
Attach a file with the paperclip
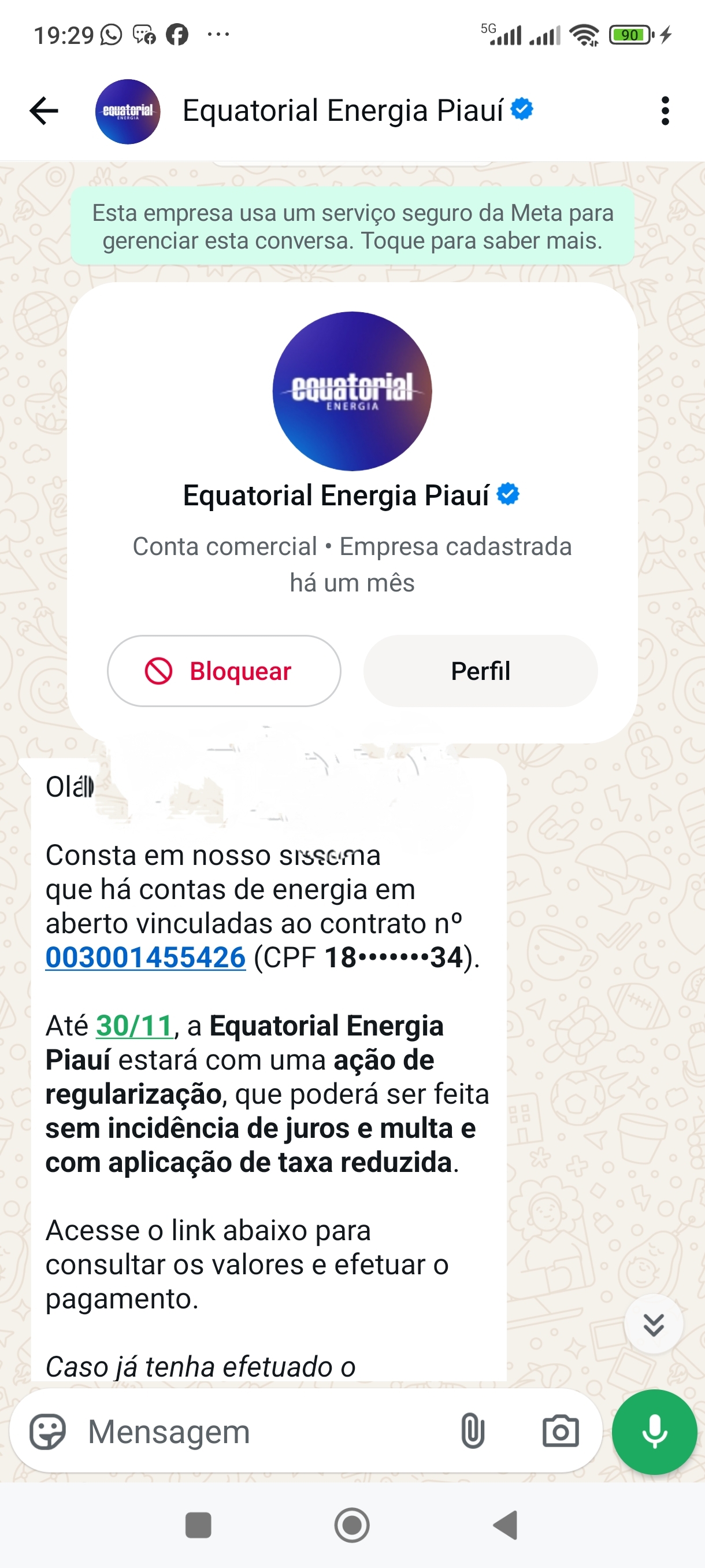[x=473, y=1431]
